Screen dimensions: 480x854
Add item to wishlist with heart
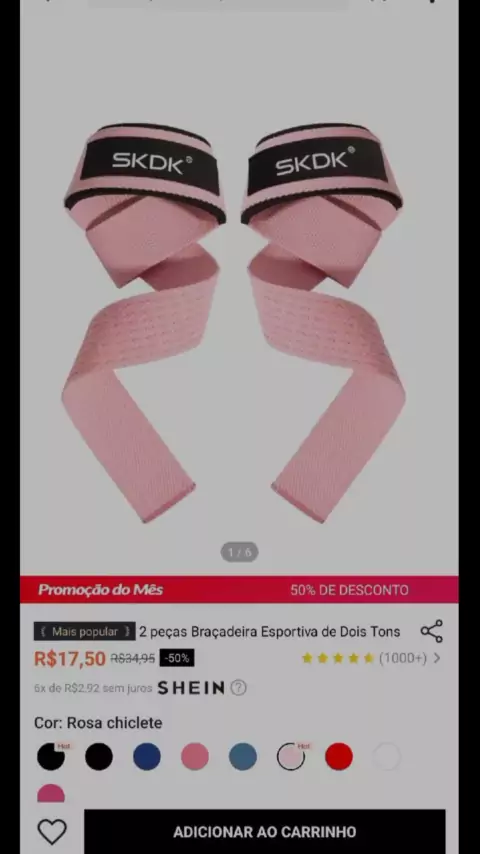pos(52,832)
